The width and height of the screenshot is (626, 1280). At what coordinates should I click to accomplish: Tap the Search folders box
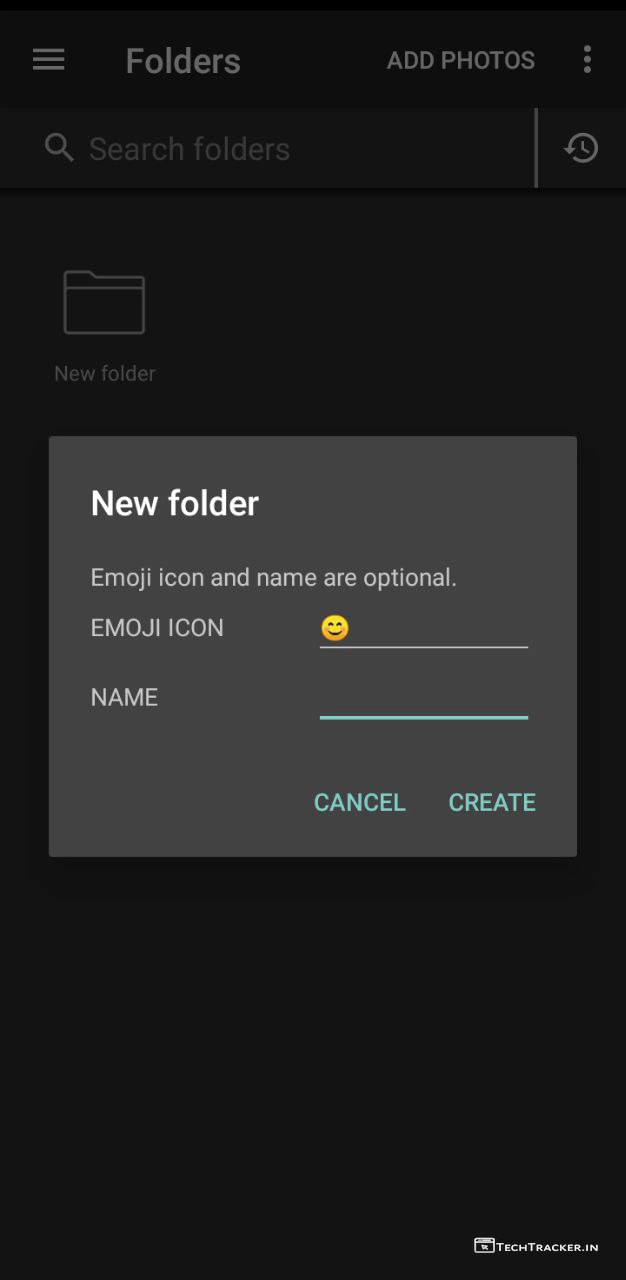pos(280,149)
